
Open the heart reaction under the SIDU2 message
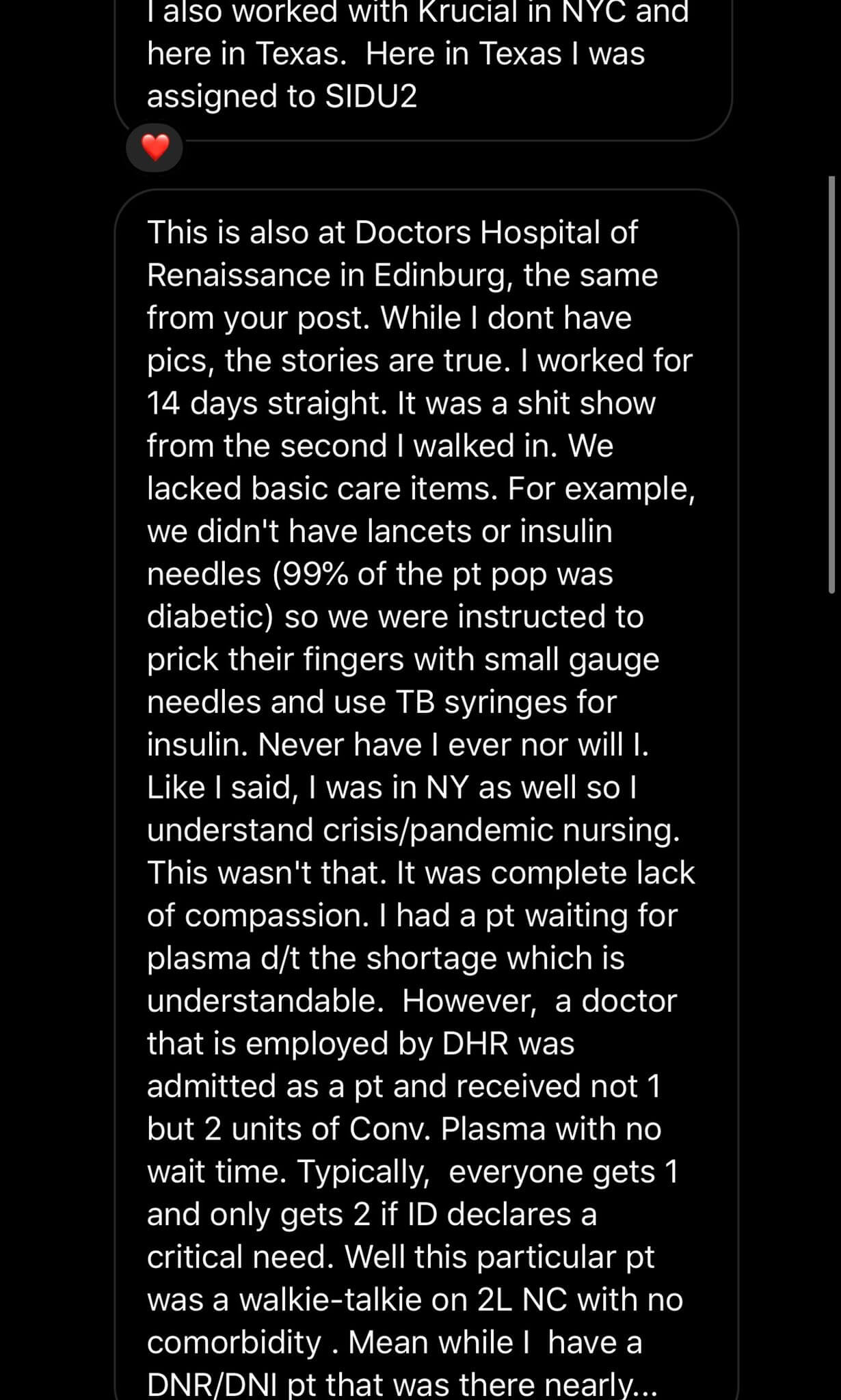(155, 148)
